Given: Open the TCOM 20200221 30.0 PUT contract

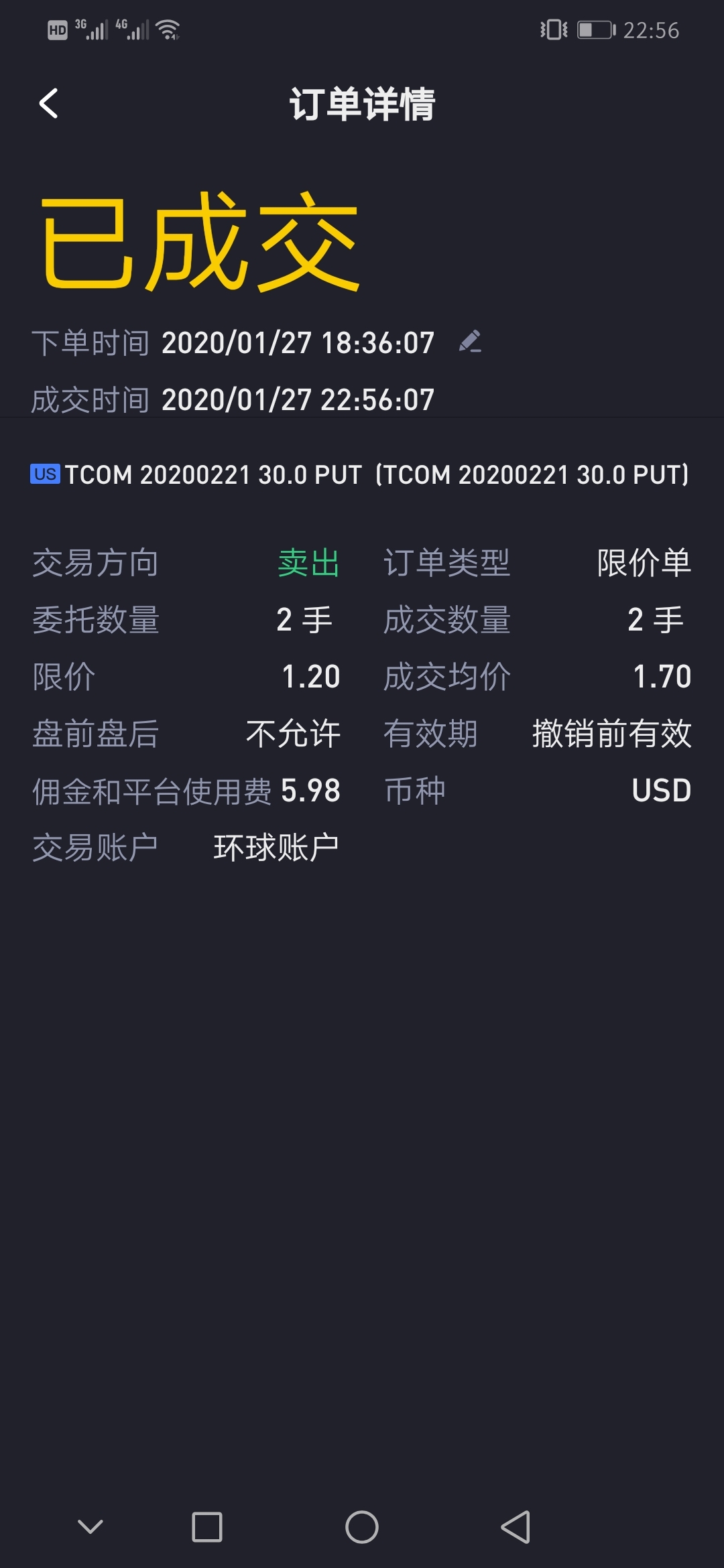Looking at the screenshot, I should [x=360, y=474].
